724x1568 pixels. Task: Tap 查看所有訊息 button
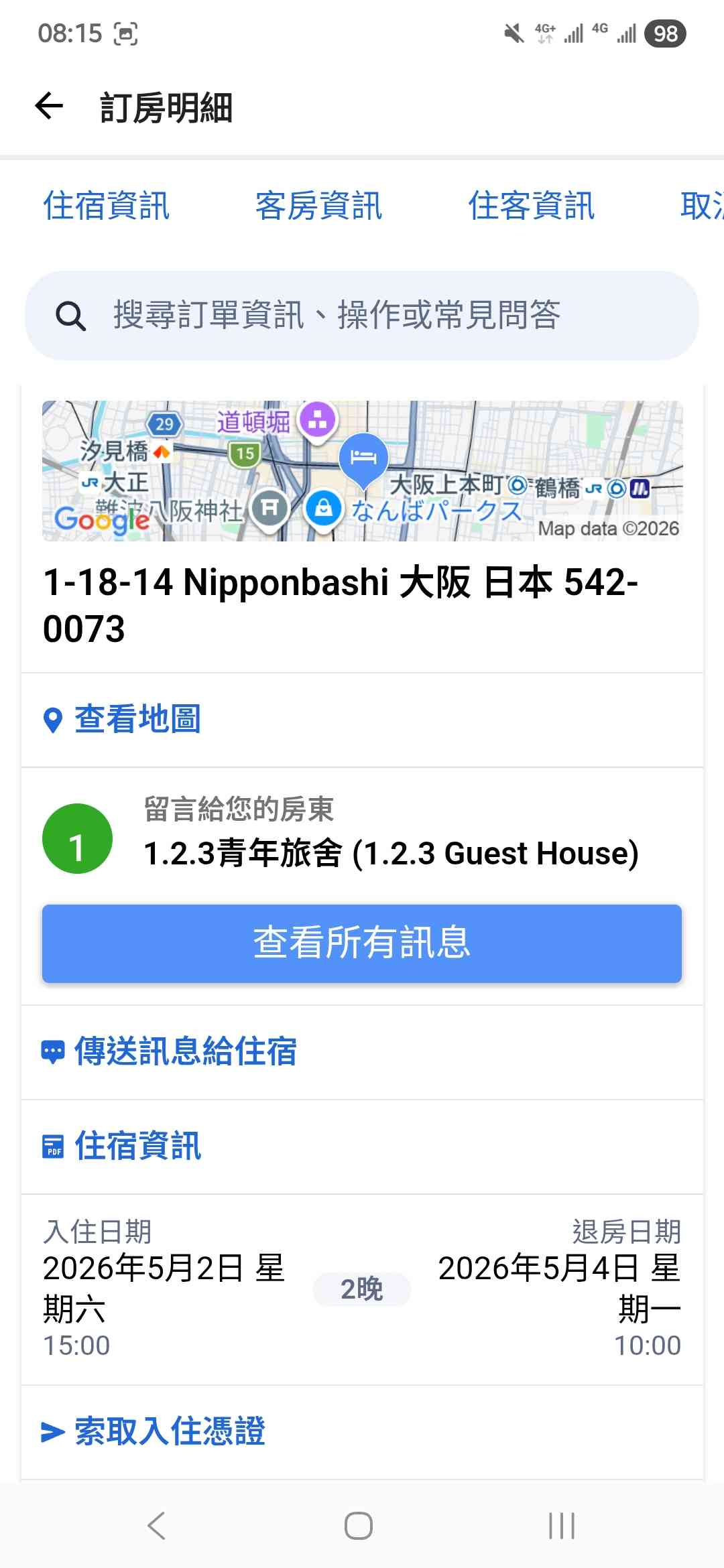pos(362,943)
